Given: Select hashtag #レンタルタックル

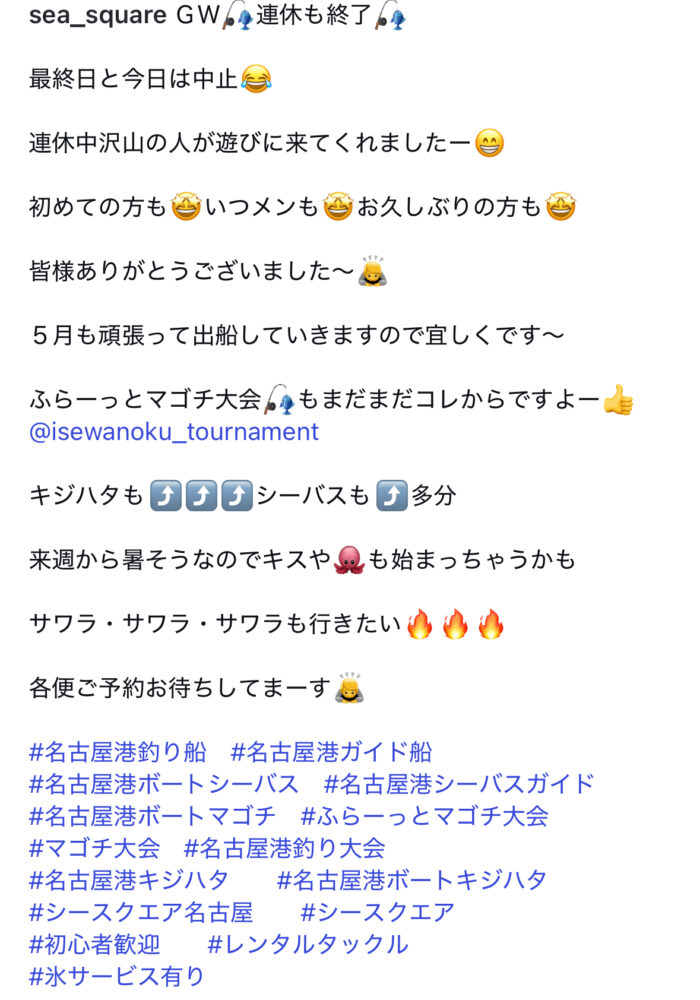Looking at the screenshot, I should click(x=308, y=944).
